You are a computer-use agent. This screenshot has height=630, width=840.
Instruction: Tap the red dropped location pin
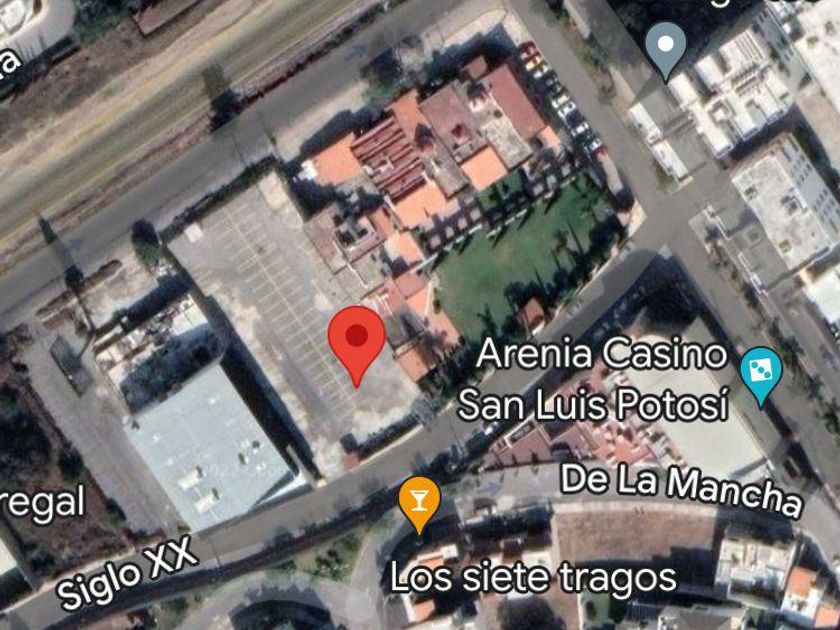coord(357,345)
